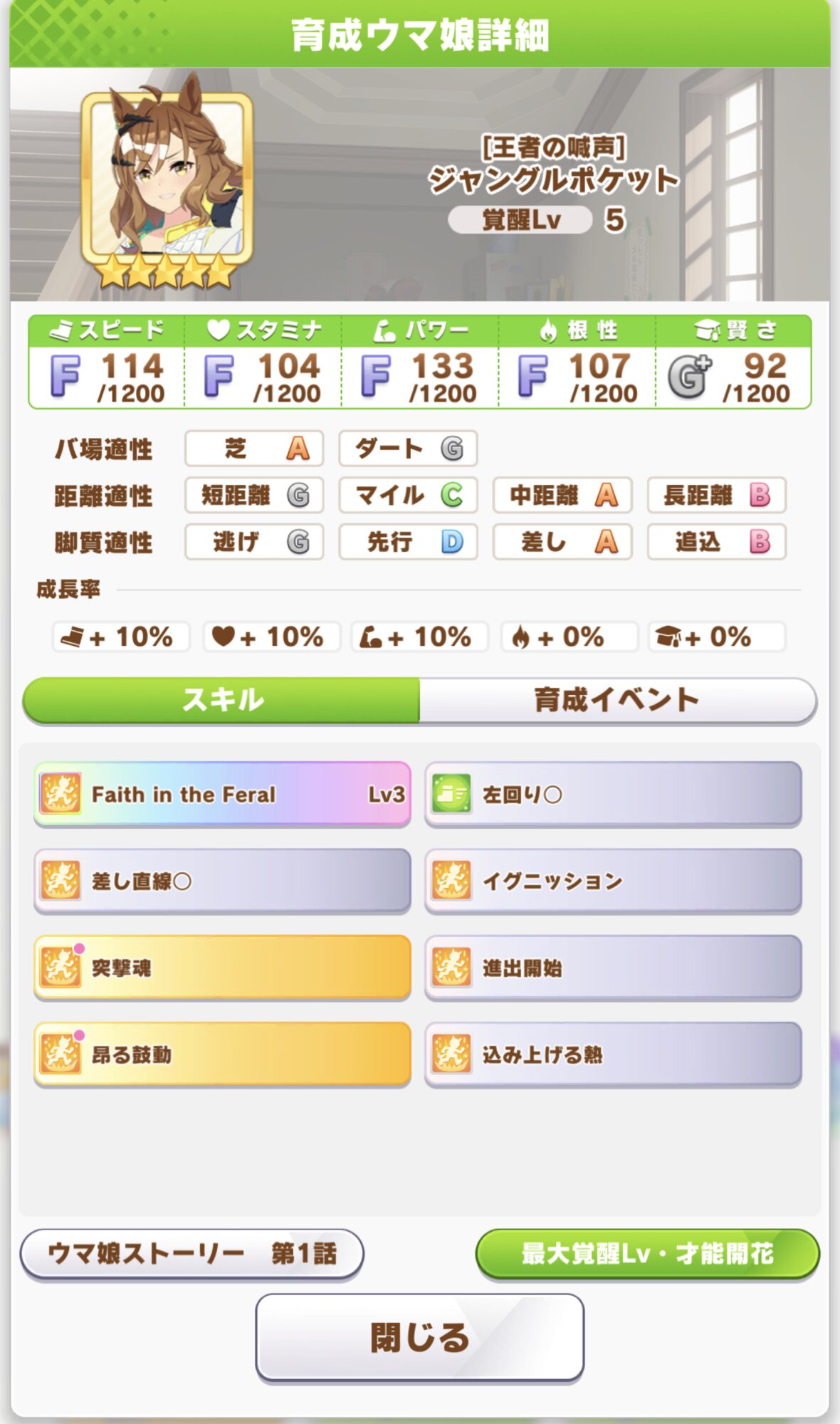840x1424 pixels.
Task: Open the Faith in the Feral skill
Action: pyautogui.click(x=222, y=794)
